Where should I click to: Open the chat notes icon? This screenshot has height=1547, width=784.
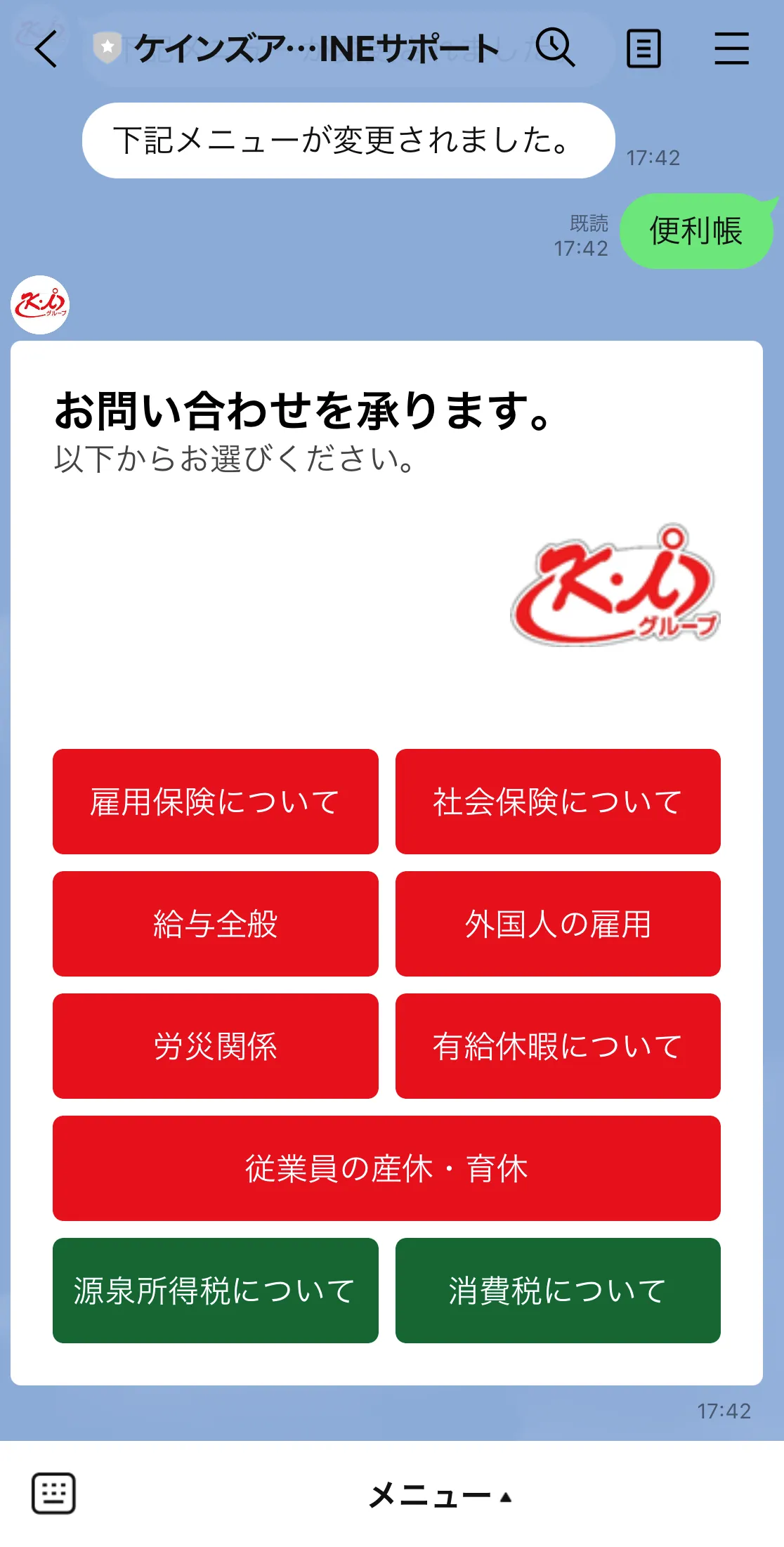coord(645,48)
